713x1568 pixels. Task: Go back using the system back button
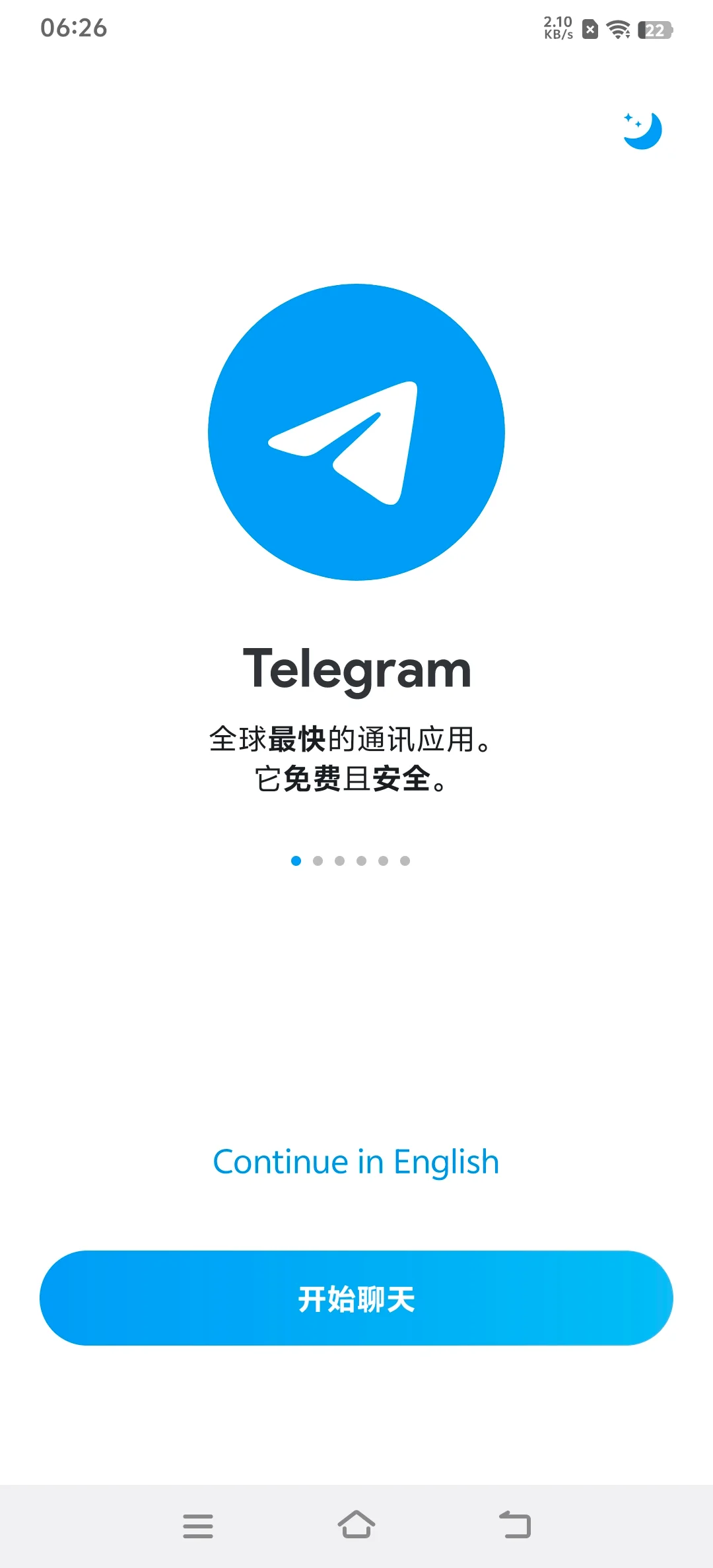(515, 1525)
